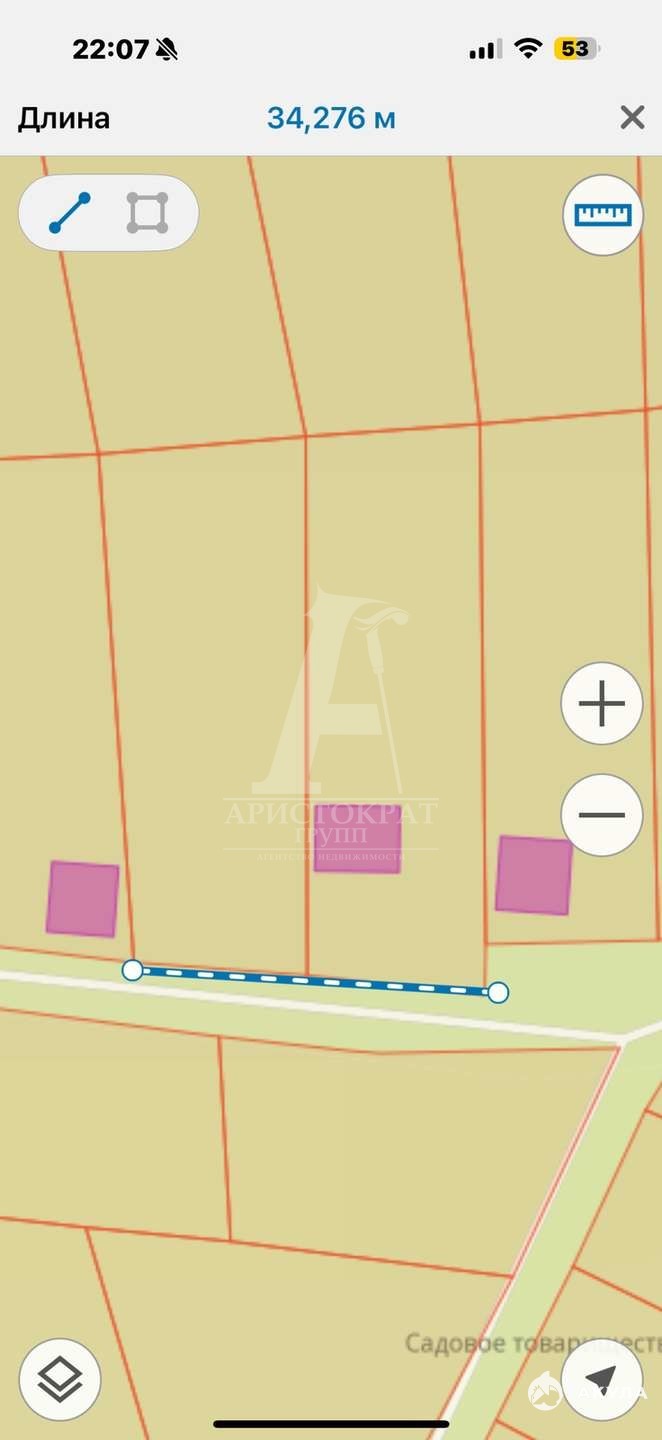Center map on my location
Screen dimensions: 662x1440
(601, 1380)
